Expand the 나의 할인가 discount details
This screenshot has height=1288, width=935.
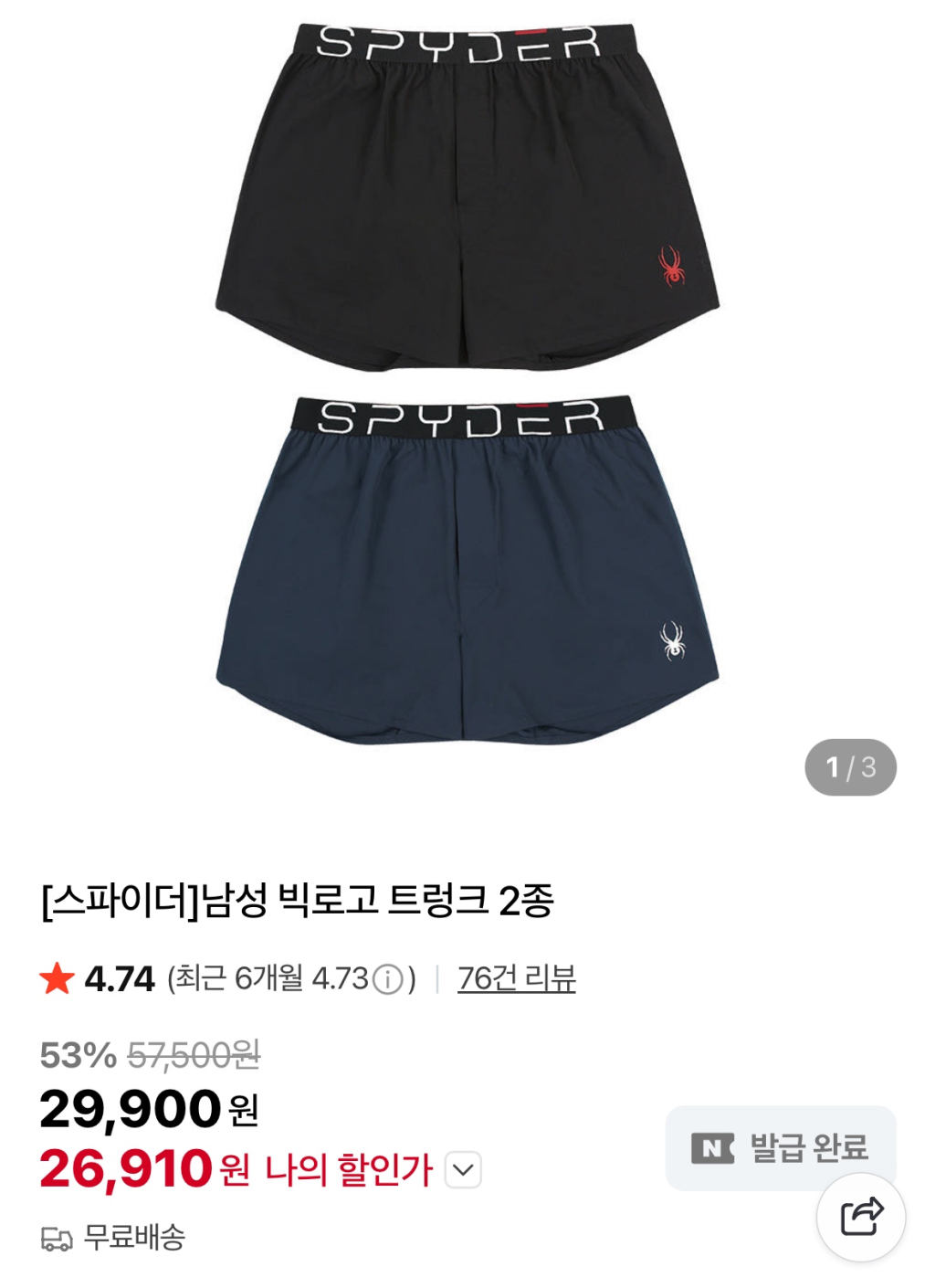pyautogui.click(x=463, y=1170)
